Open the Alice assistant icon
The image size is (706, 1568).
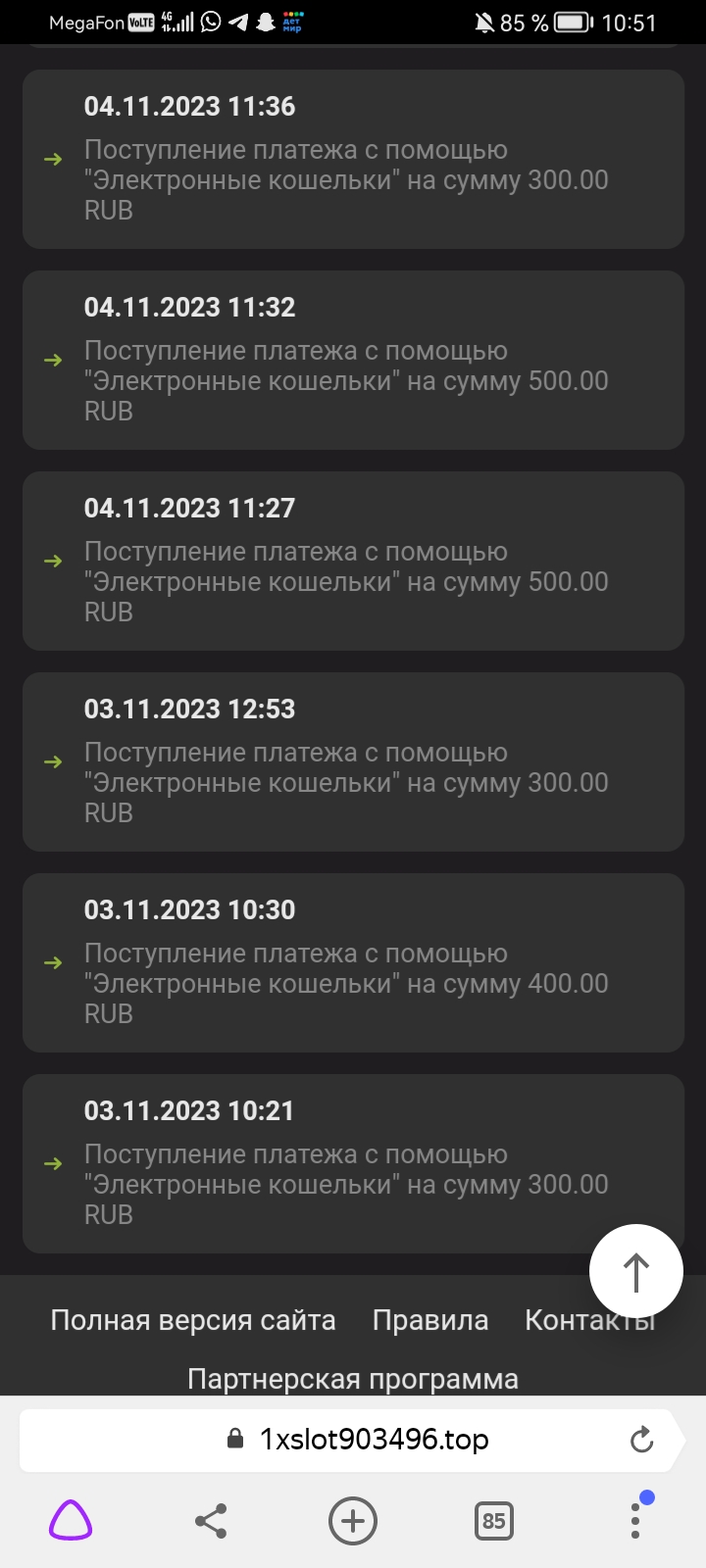click(71, 1521)
